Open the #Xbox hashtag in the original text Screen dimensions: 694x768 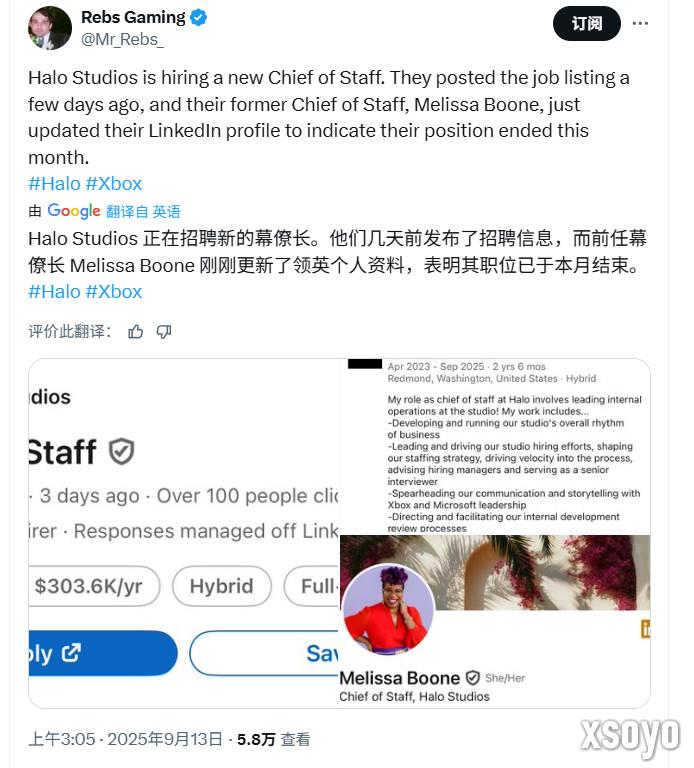tap(114, 183)
